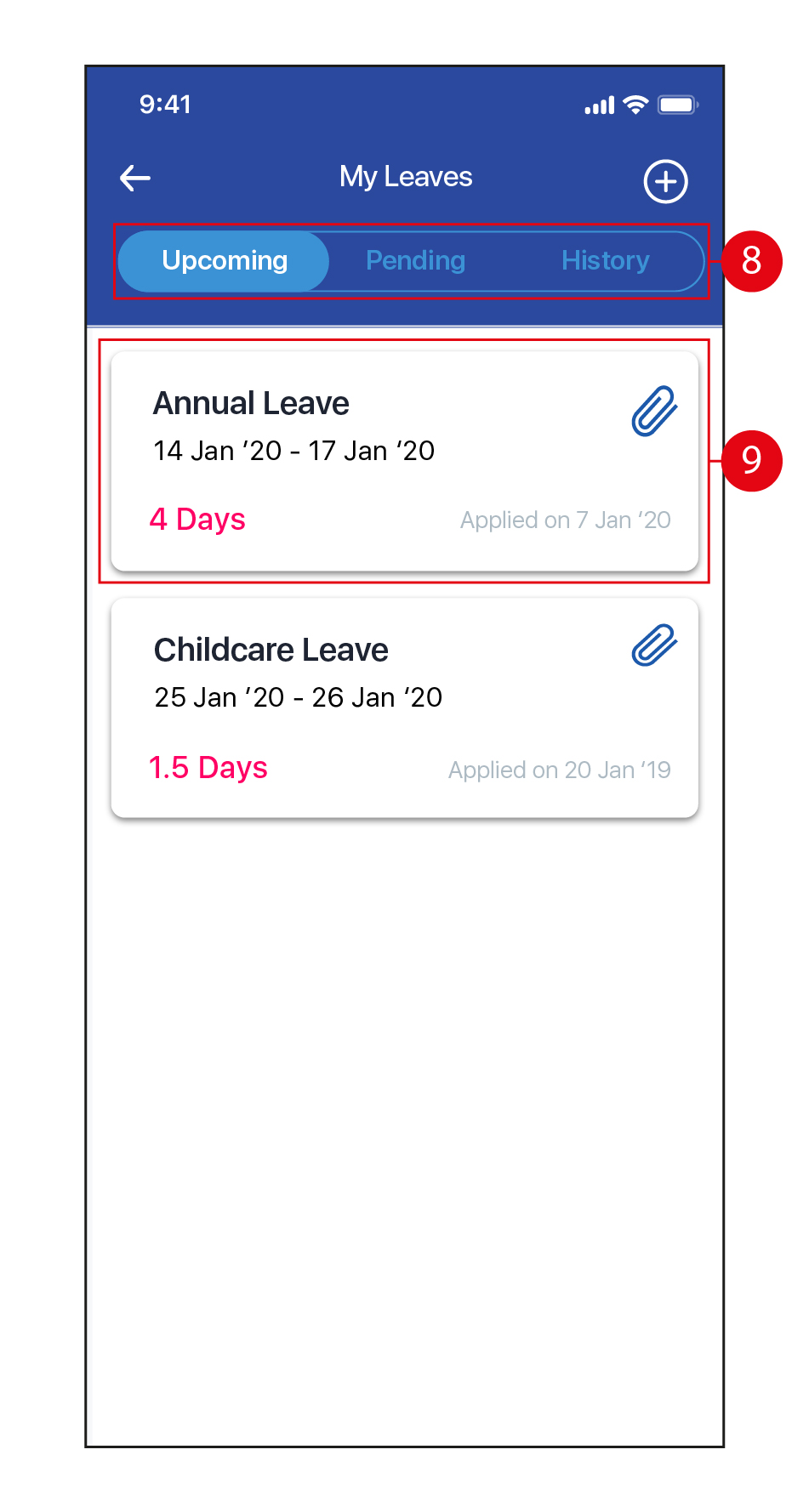
Task: Switch to the History tab
Action: click(605, 261)
